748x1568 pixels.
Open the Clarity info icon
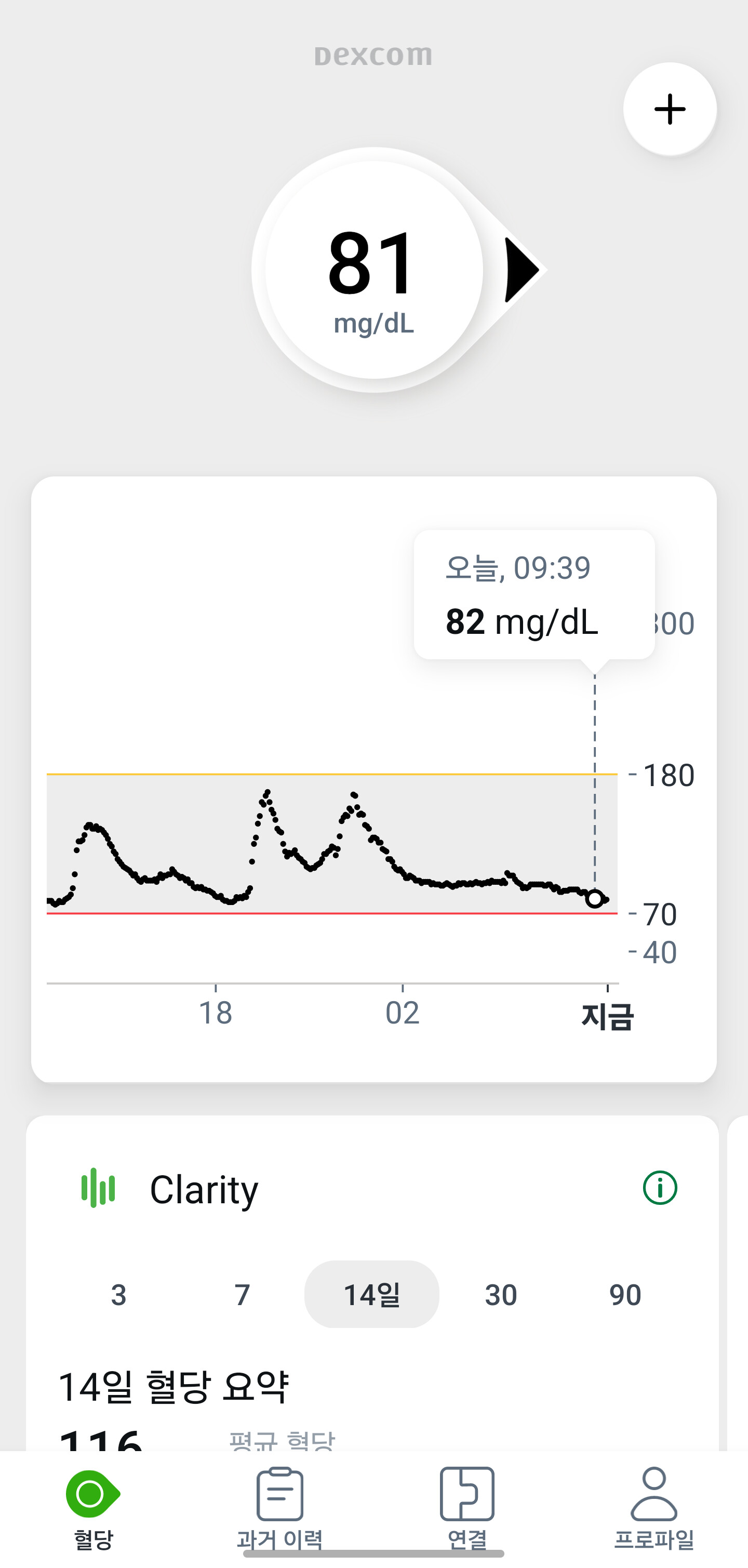pos(660,1188)
